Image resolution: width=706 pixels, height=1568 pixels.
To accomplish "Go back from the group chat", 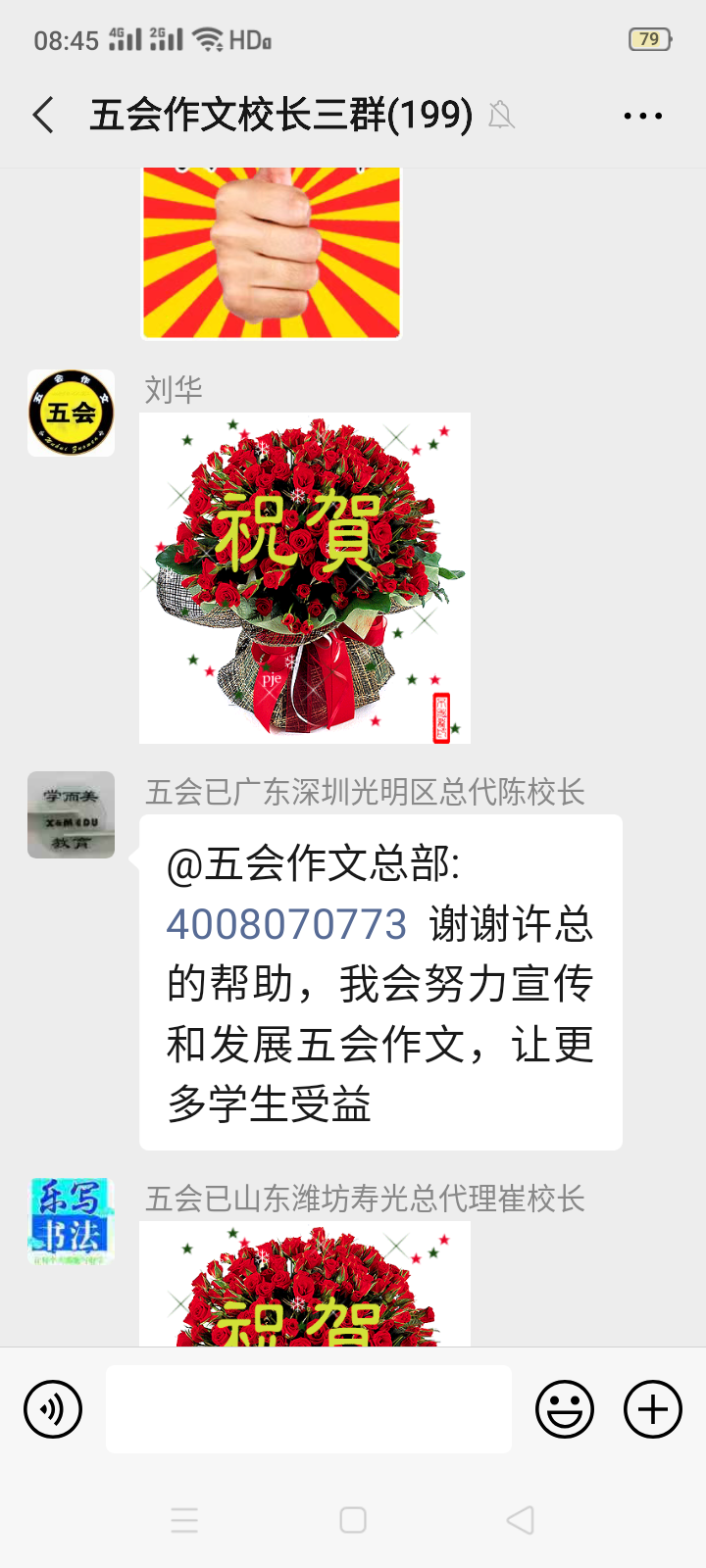I will point(43,116).
